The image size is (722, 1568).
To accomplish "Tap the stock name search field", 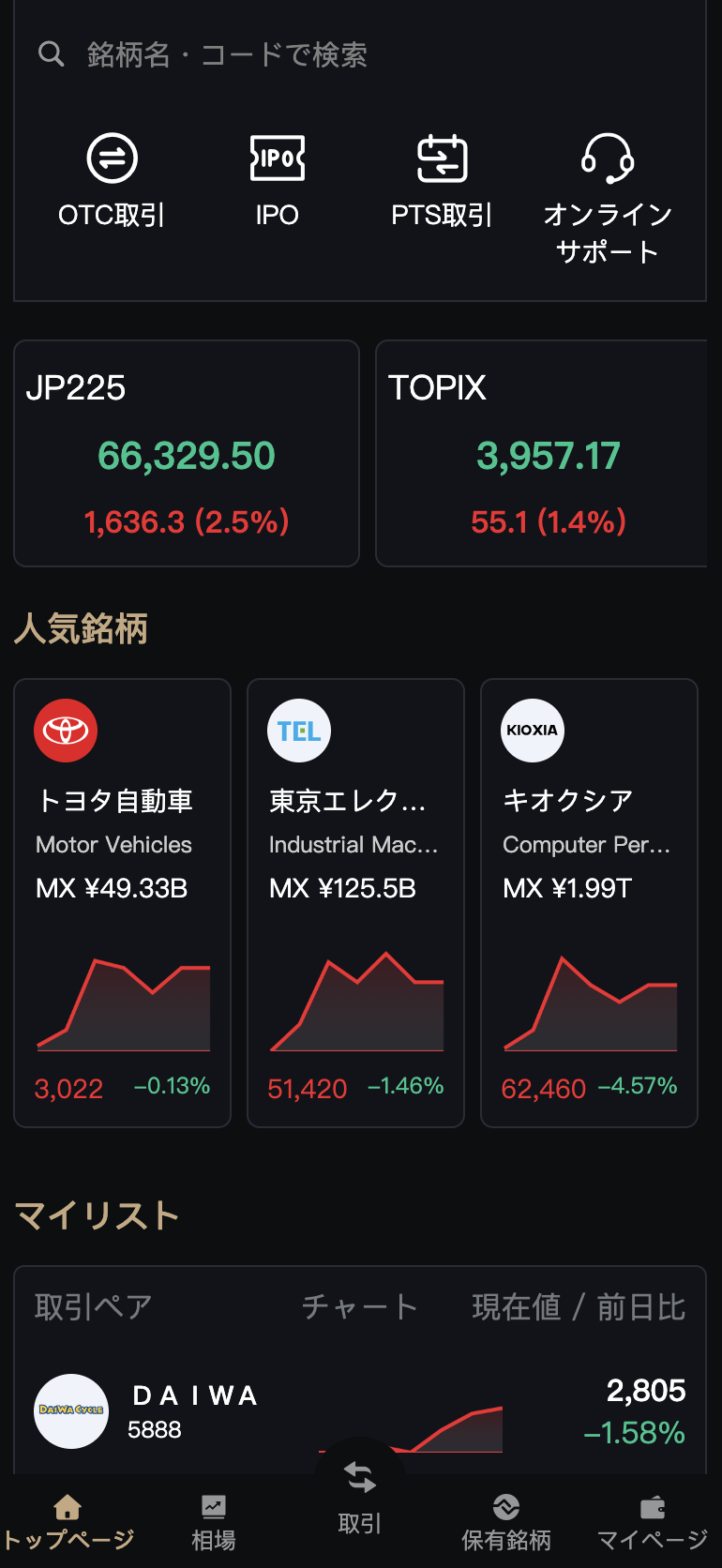I will point(360,54).
